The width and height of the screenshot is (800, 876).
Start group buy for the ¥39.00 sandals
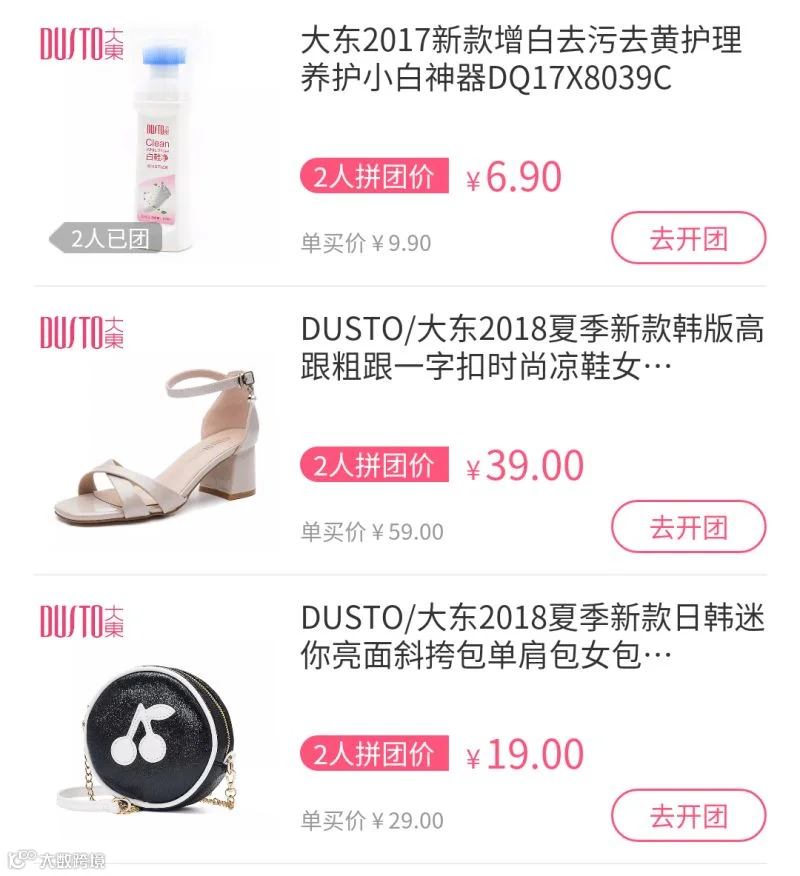(x=688, y=527)
